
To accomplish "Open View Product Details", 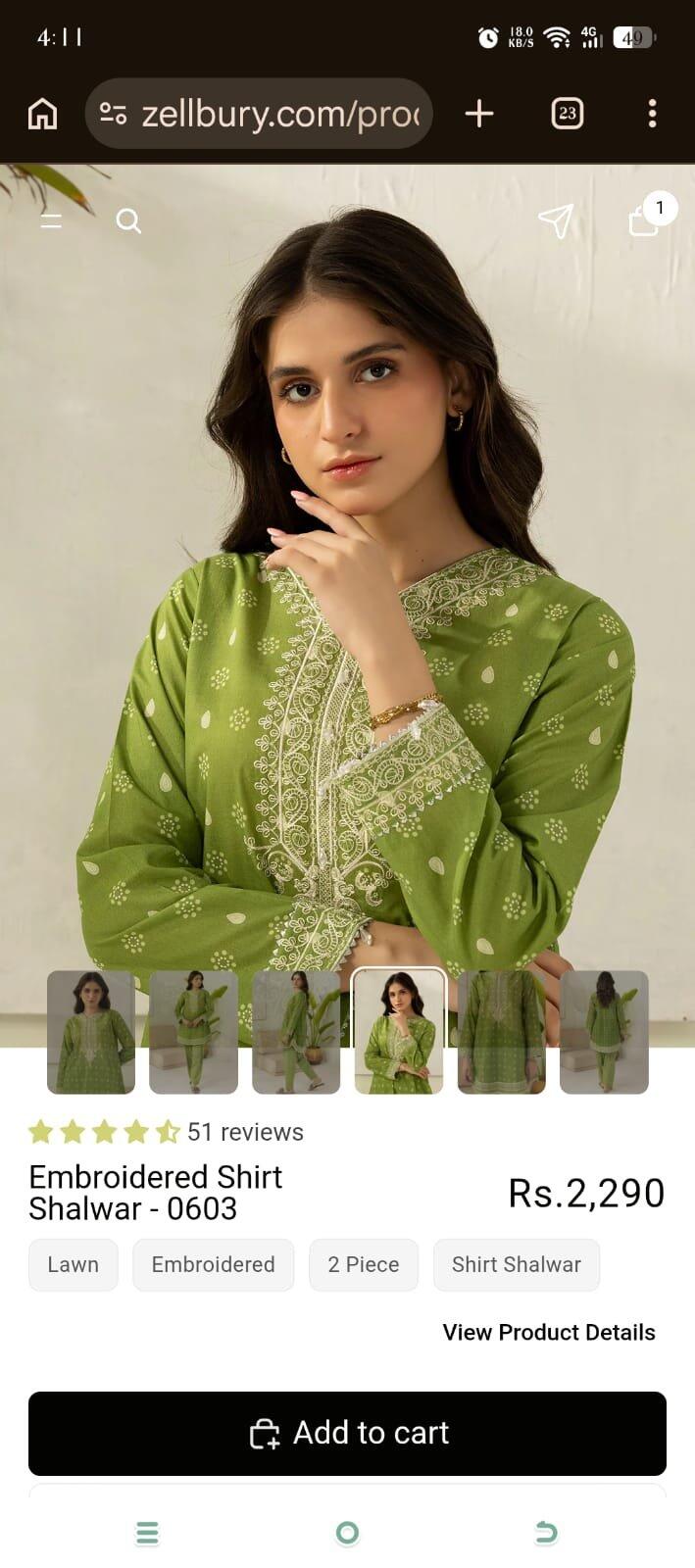I will (x=549, y=1332).
